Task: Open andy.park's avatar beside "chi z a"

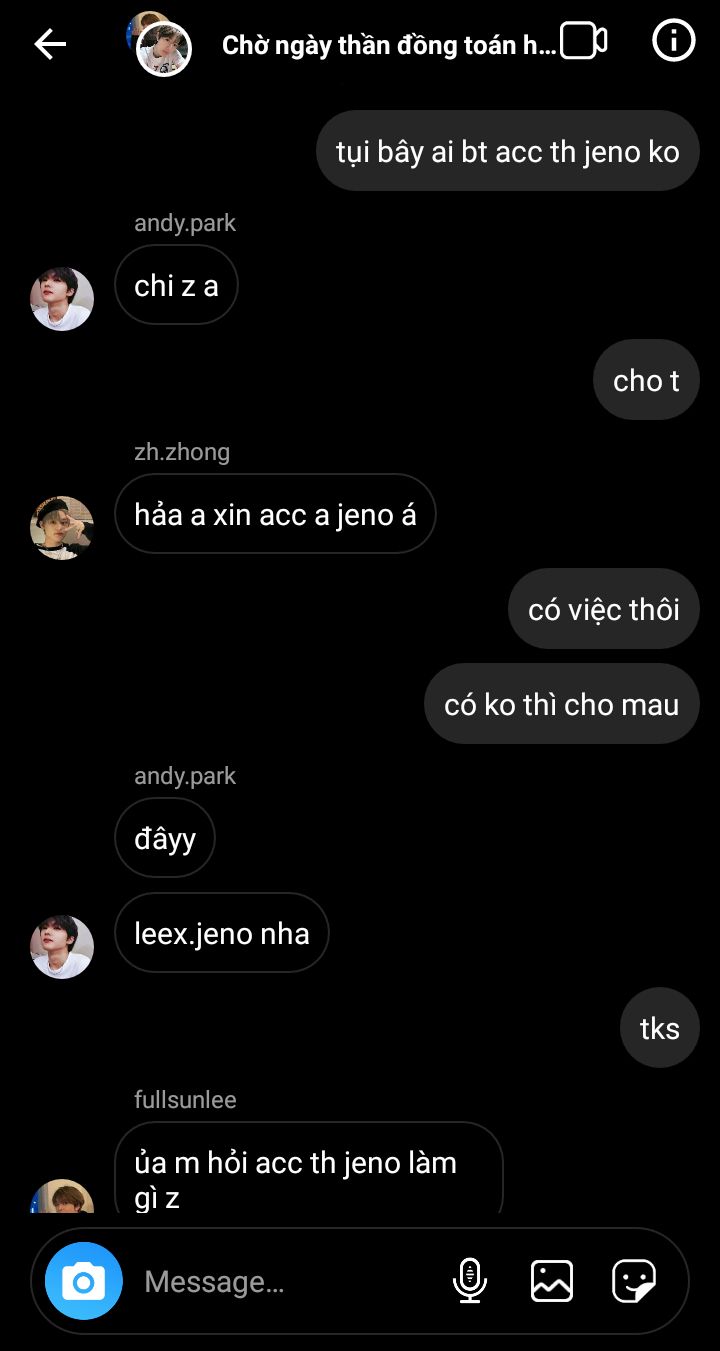Action: (62, 299)
